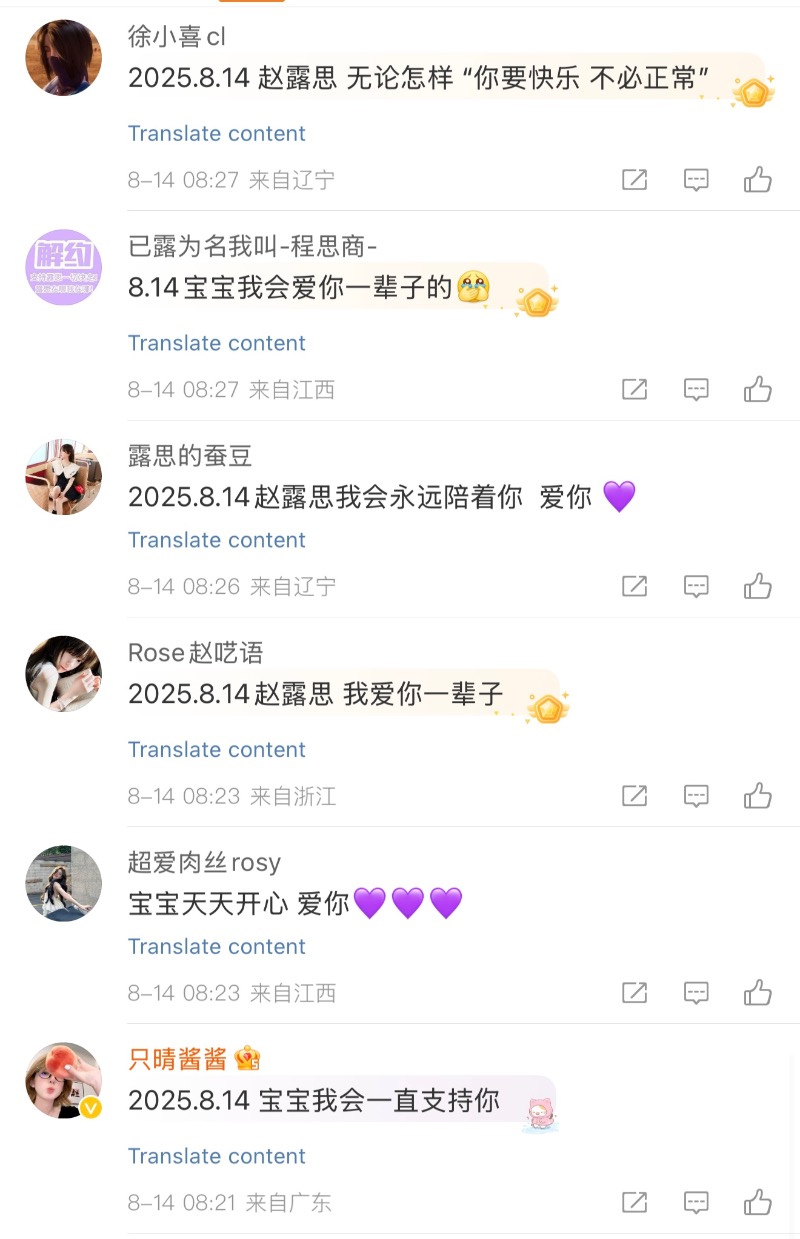Repost 徐小喜cl's comment
Screen dimensions: 800x1239
pyautogui.click(x=635, y=180)
